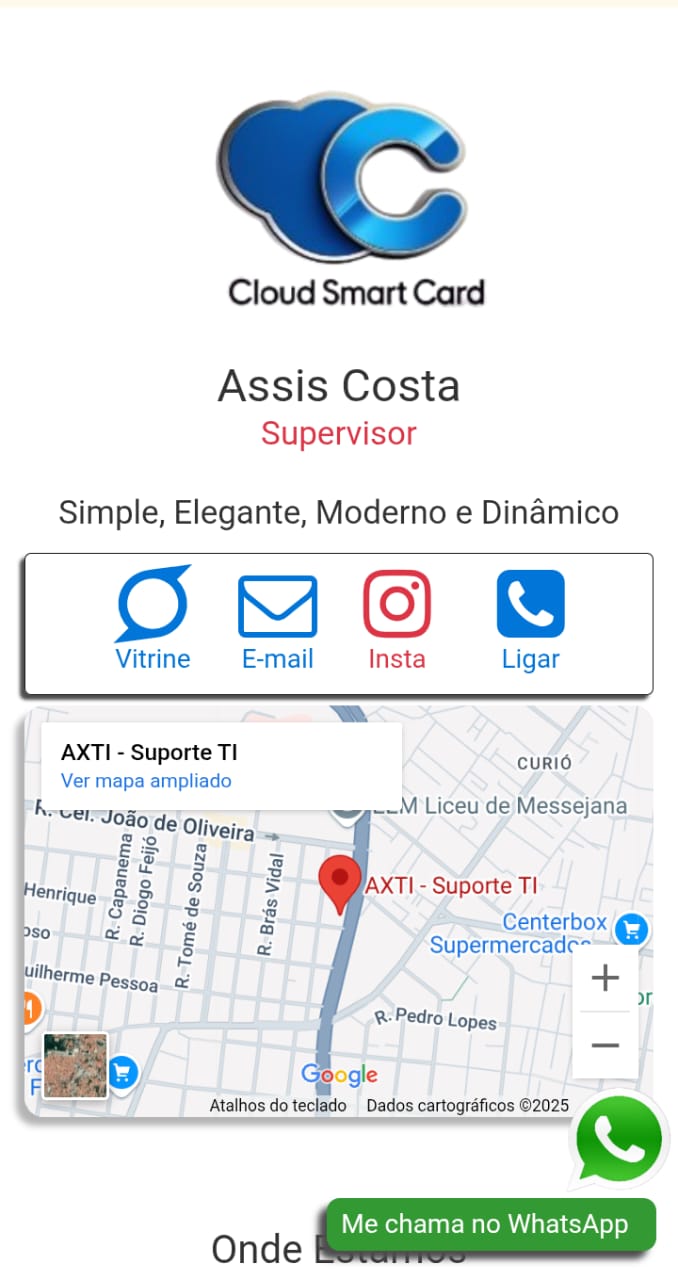Start chat via Me chama no WhatsApp
This screenshot has width=678, height=1280.
tap(490, 1224)
